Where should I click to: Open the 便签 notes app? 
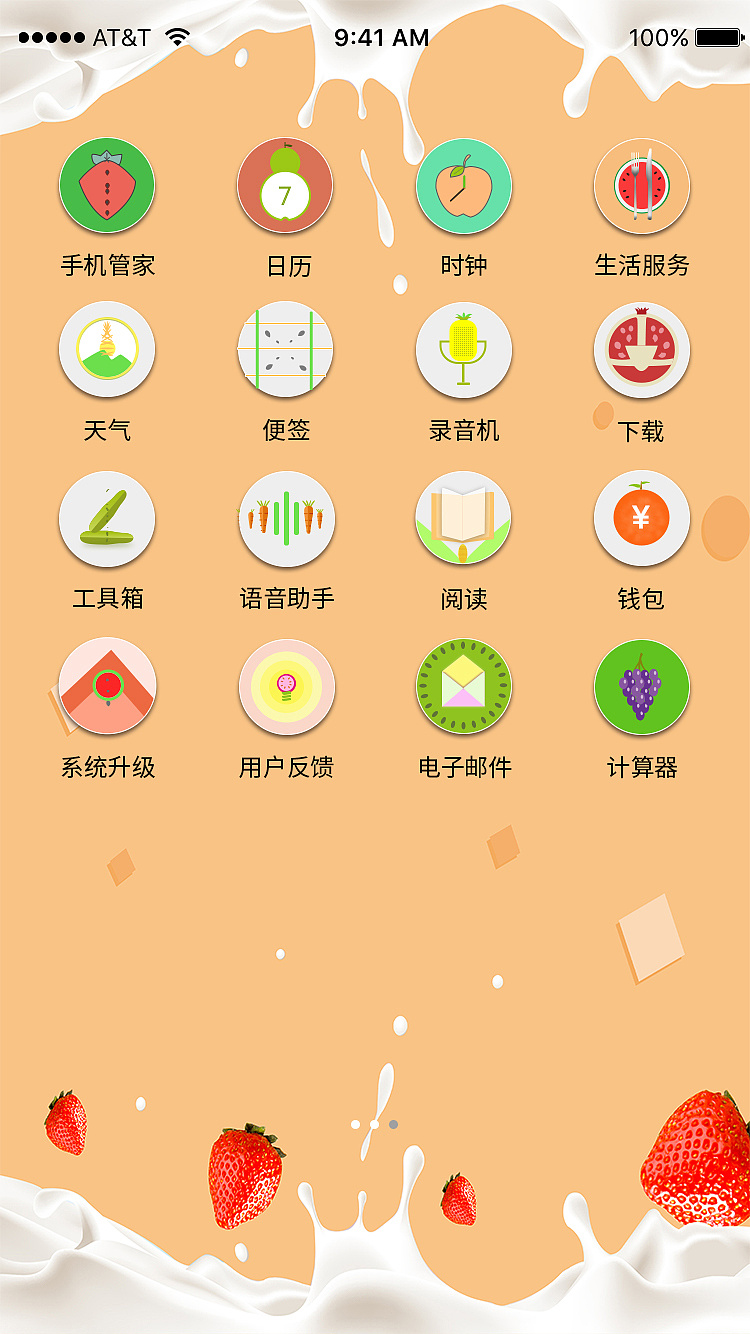pyautogui.click(x=285, y=350)
